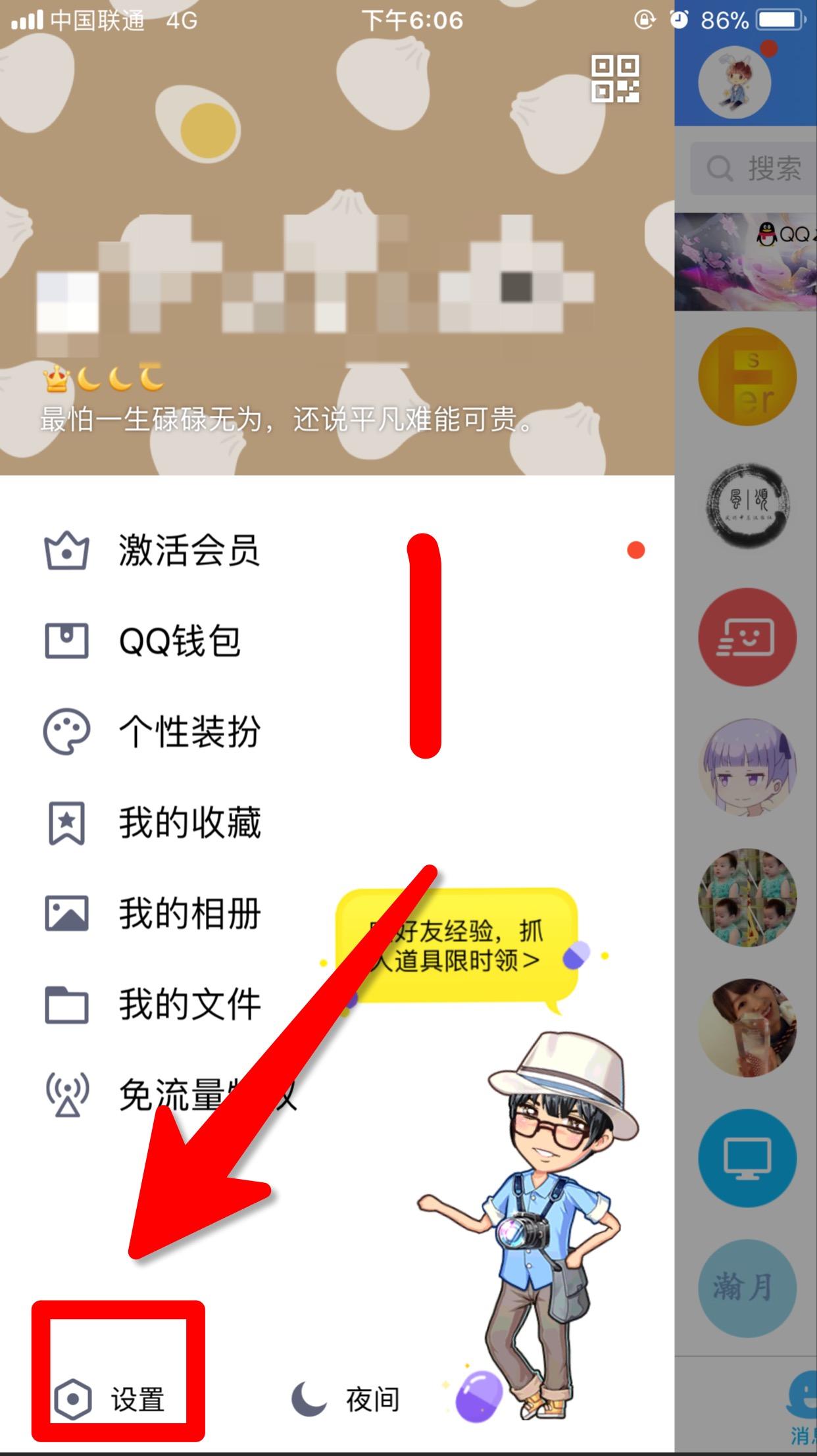Open the chat with blue monitor icon
Screen dimensions: 817x1456
pyautogui.click(x=746, y=1157)
